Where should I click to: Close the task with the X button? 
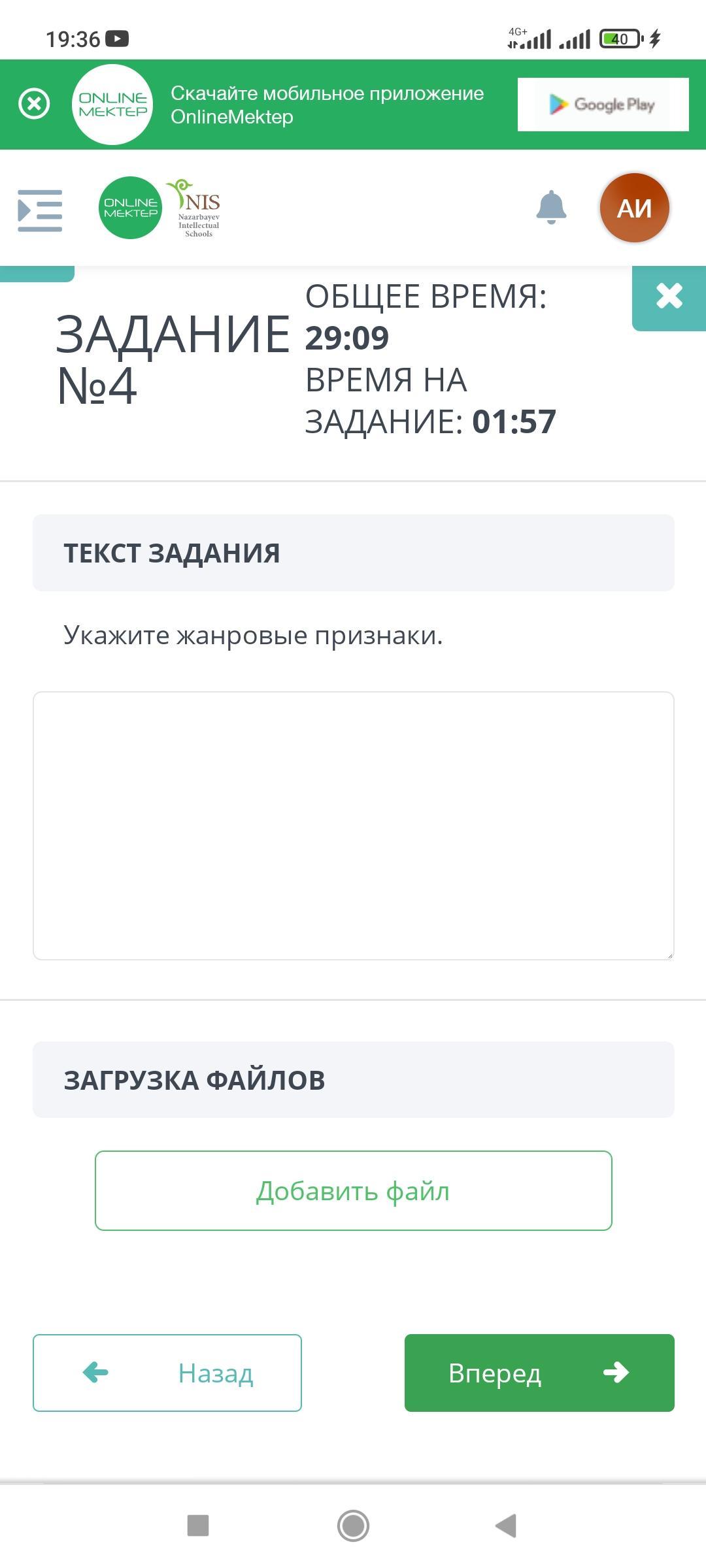pos(669,297)
